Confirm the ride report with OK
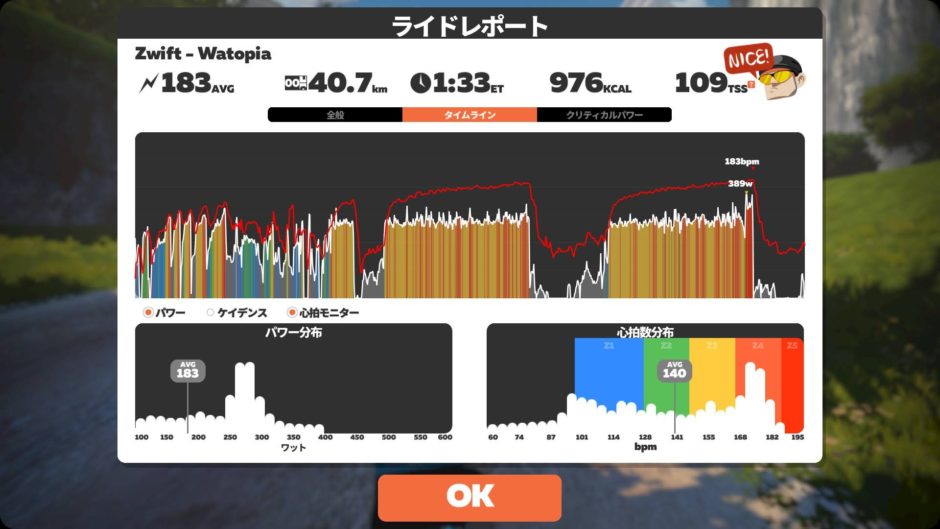 pos(469,497)
